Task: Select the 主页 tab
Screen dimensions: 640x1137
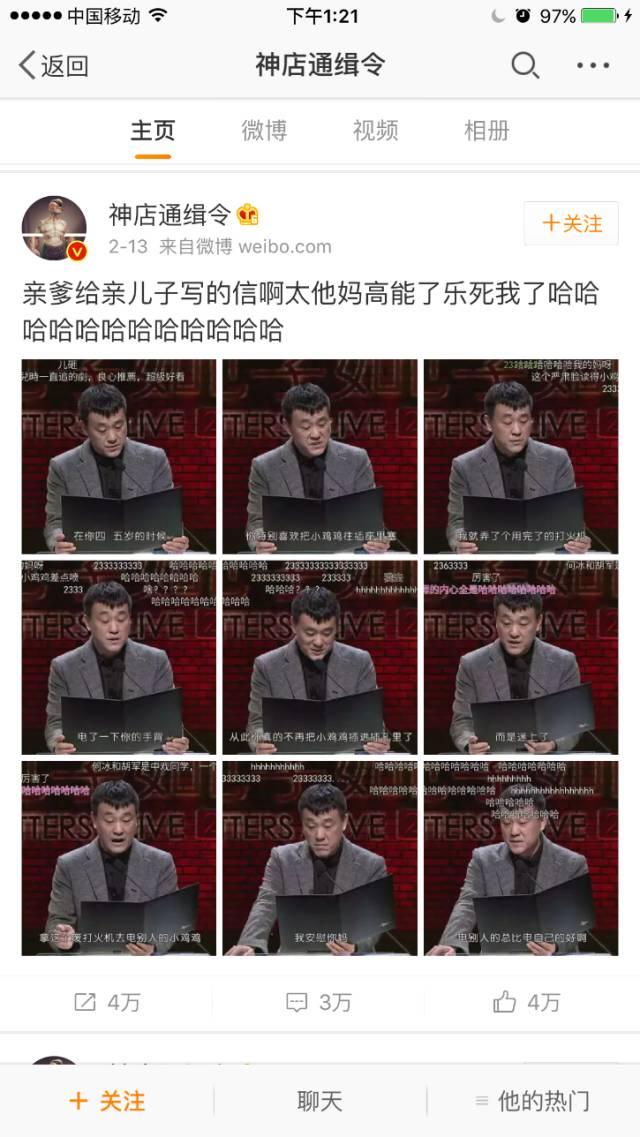Action: (x=153, y=130)
